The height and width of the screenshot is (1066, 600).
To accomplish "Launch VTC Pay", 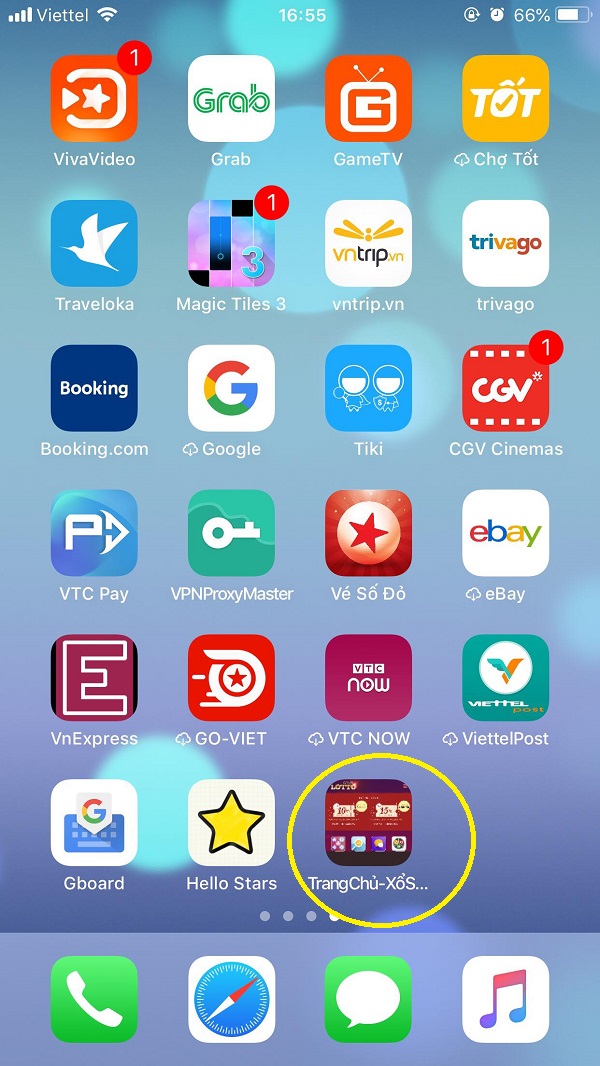I will [94, 533].
